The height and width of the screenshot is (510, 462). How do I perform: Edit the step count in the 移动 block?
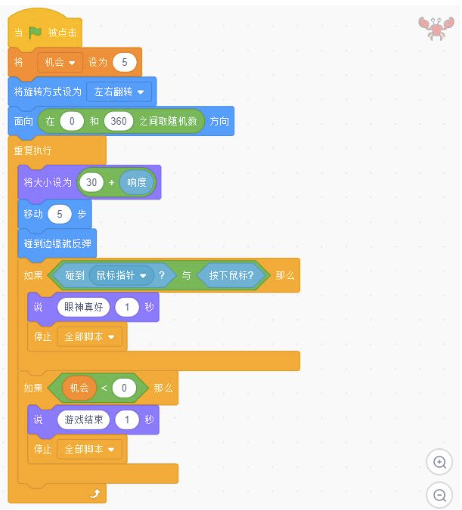coord(59,214)
